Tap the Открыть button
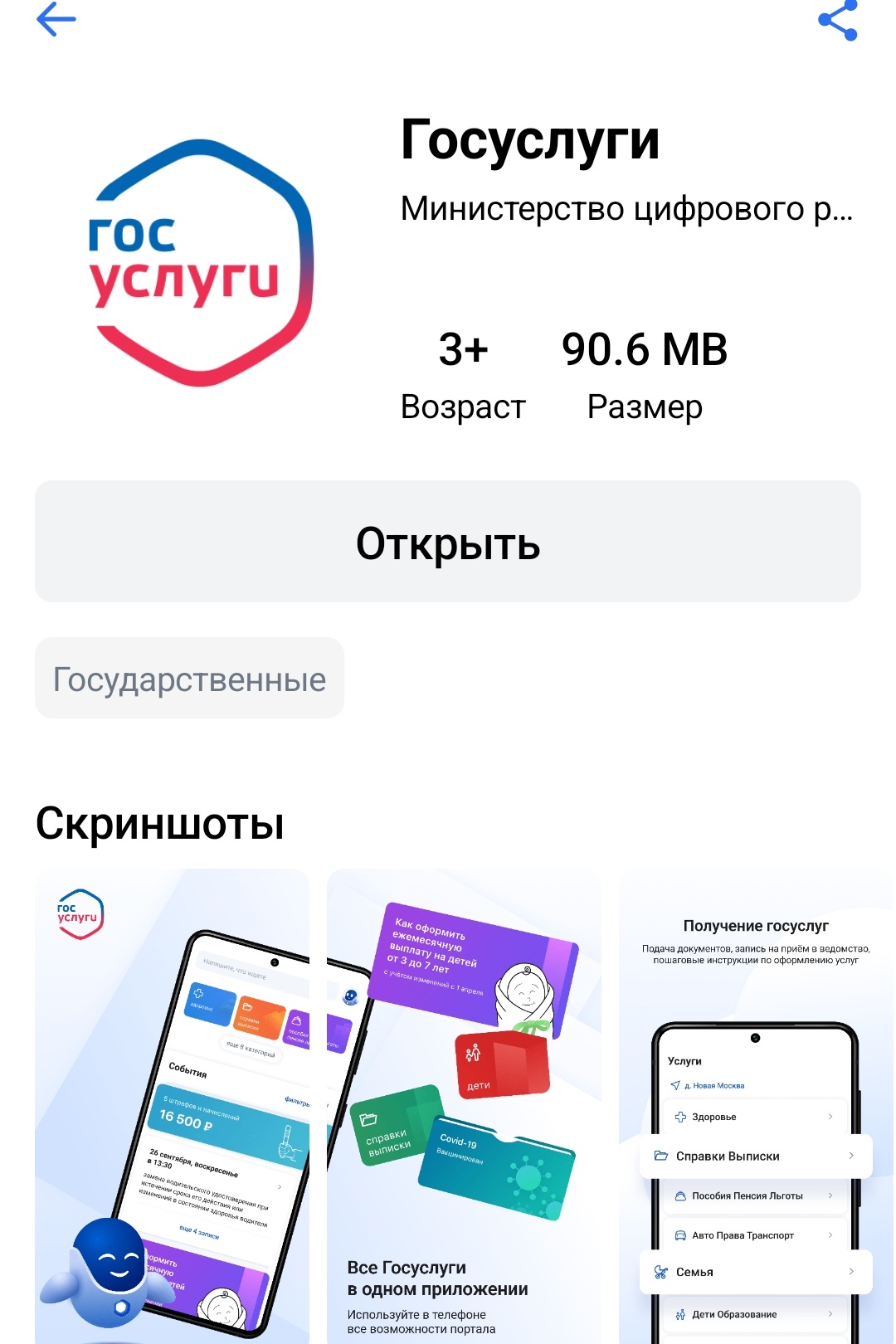This screenshot has width=896, height=1344. click(448, 542)
